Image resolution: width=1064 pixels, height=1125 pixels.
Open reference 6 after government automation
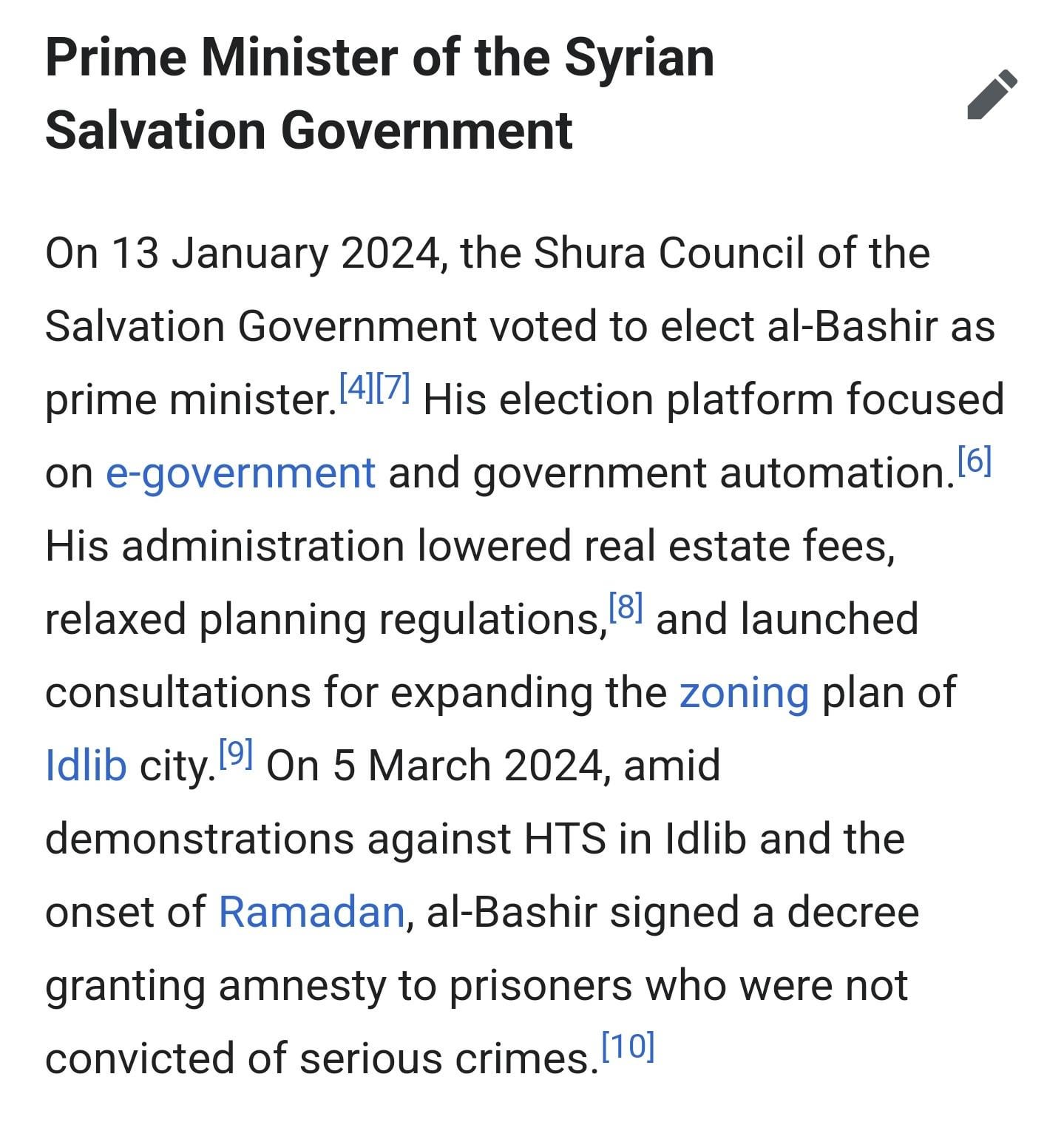click(974, 461)
